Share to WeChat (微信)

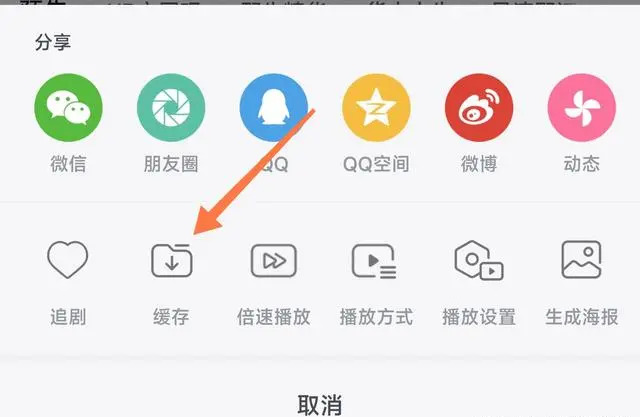[68, 109]
